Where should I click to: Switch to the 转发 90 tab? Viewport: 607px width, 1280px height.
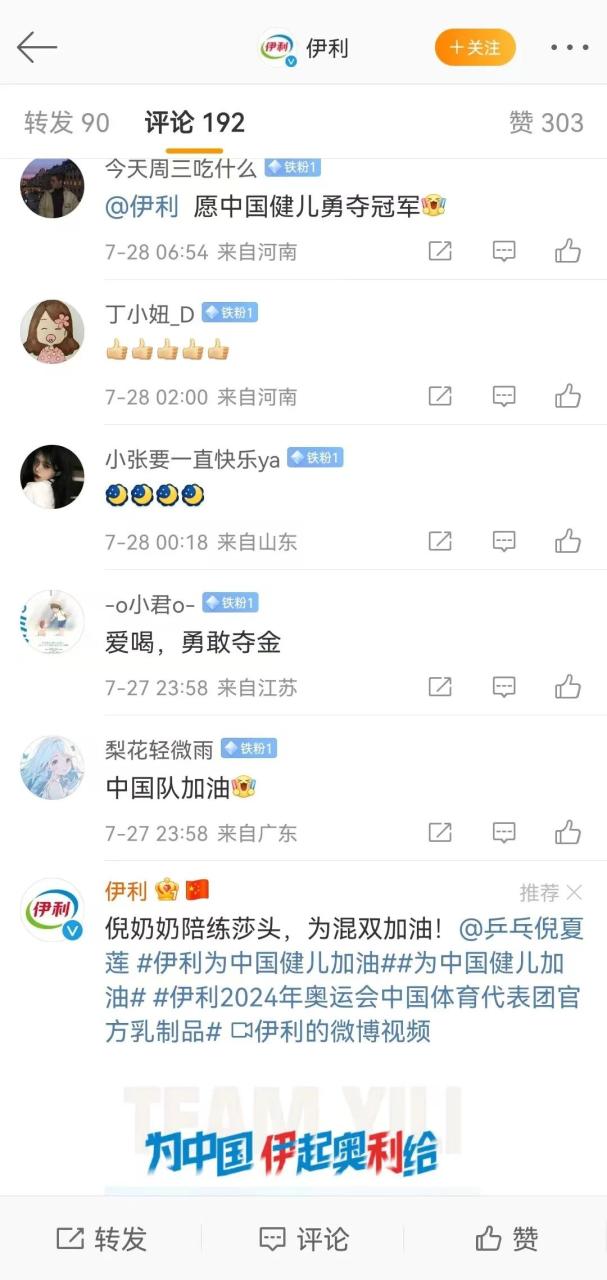tap(66, 123)
